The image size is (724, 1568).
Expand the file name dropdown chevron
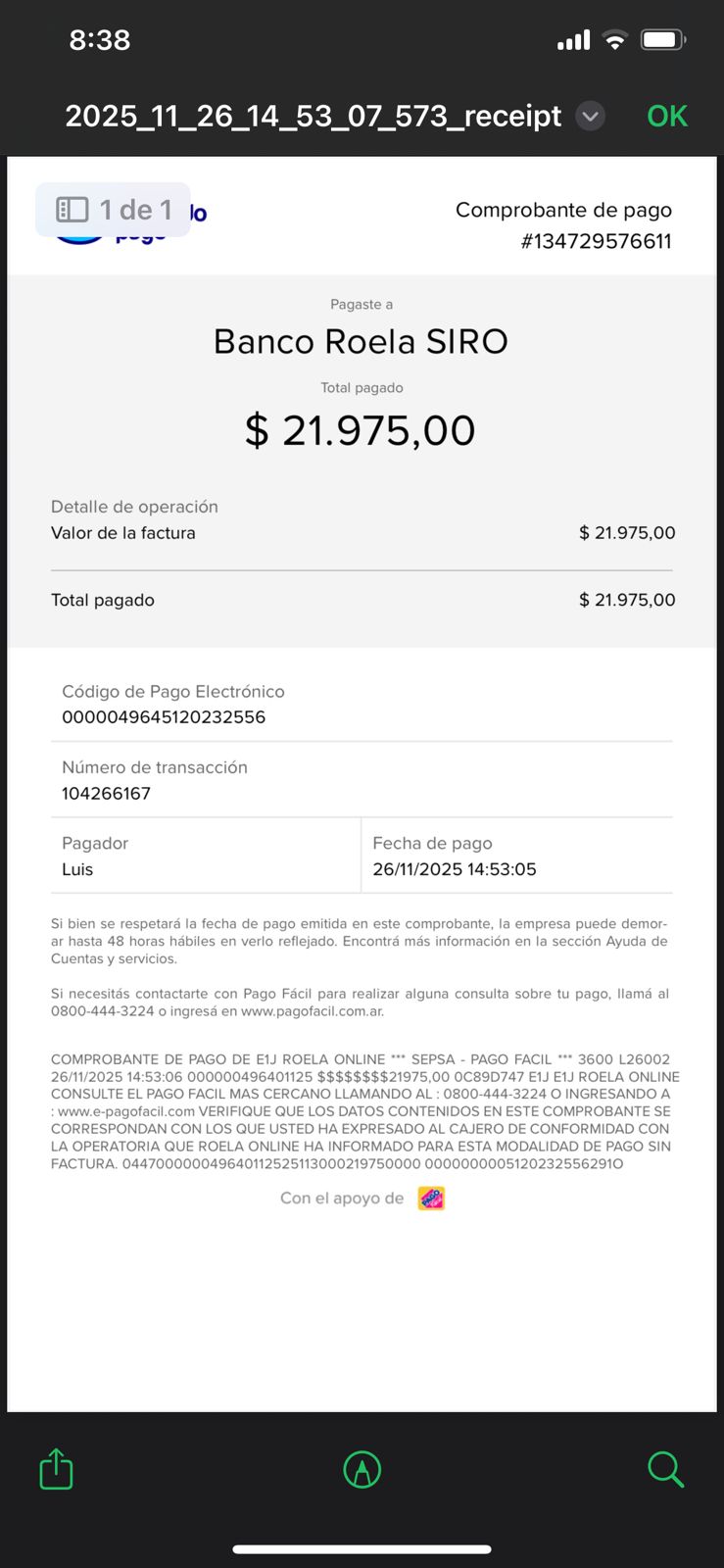590,117
